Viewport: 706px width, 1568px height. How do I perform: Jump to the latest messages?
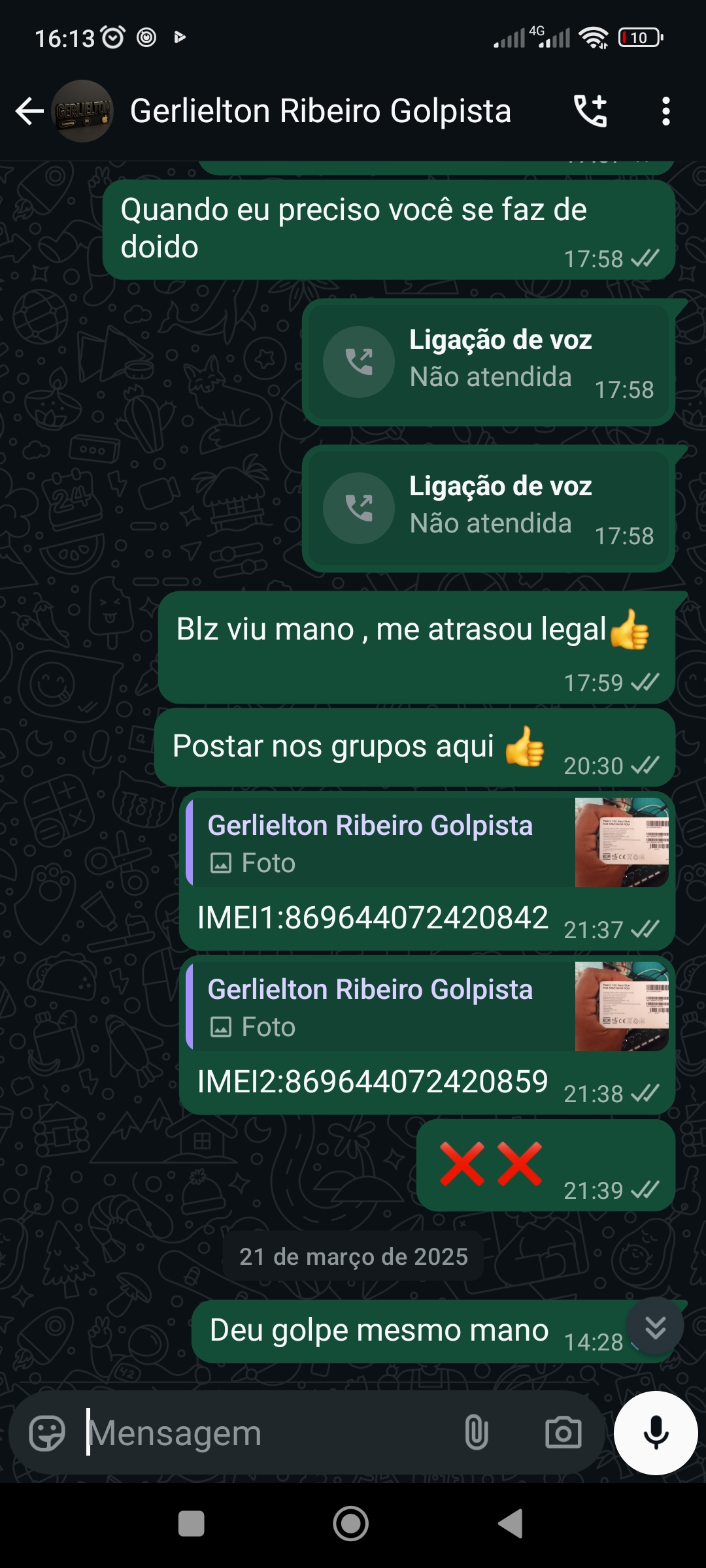tap(655, 1326)
